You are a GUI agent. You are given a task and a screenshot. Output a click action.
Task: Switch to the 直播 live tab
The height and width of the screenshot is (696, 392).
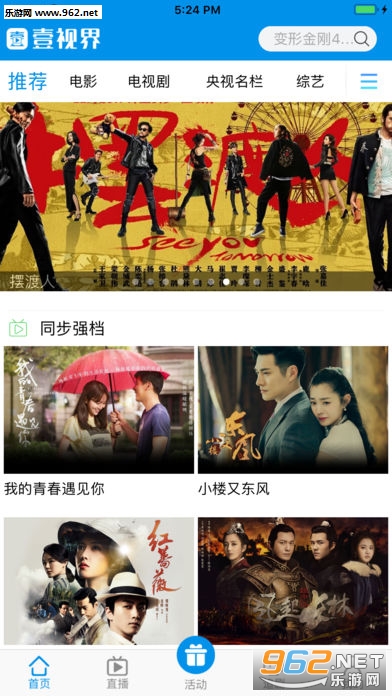tap(118, 672)
